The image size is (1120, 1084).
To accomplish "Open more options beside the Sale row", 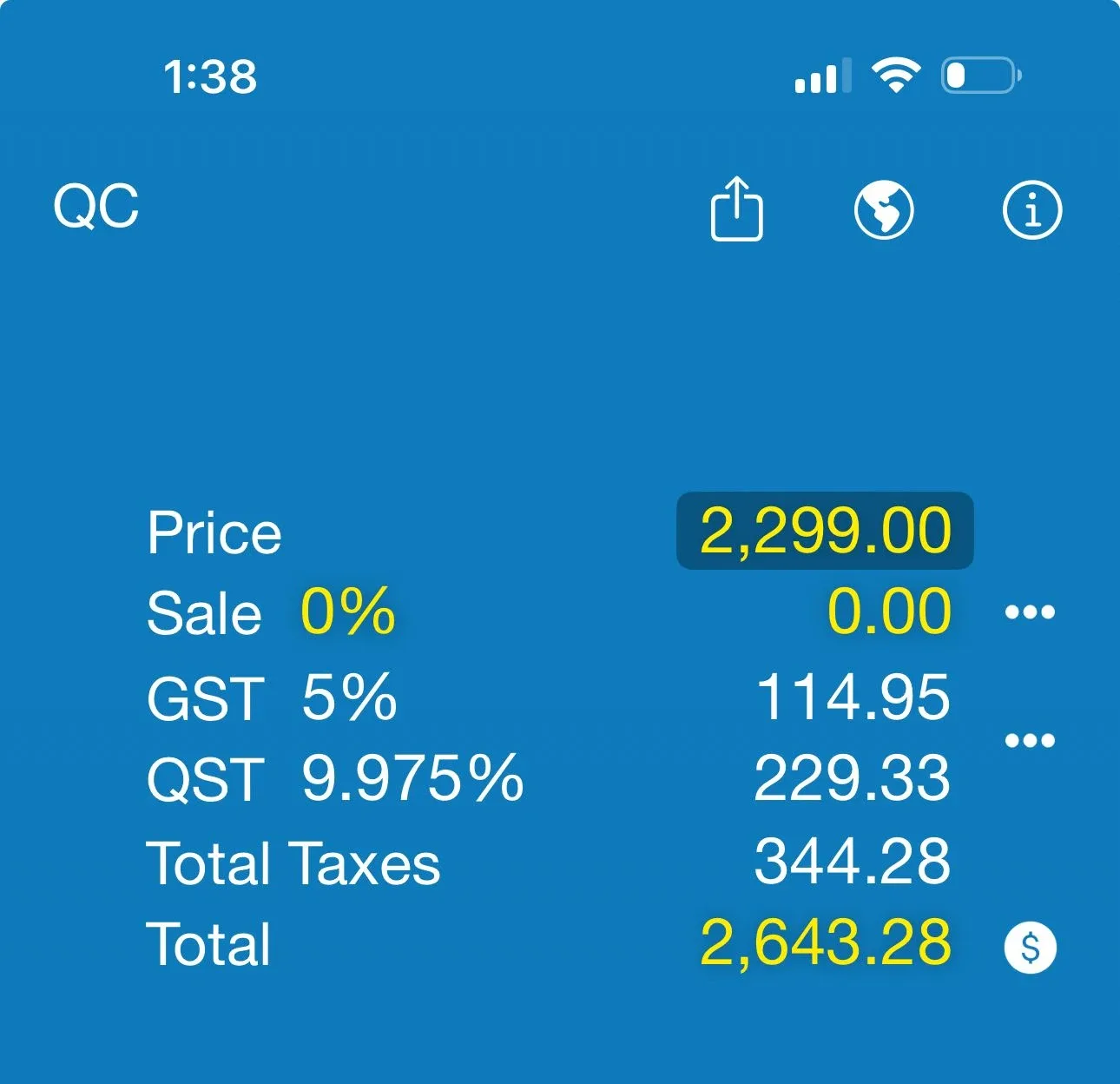I will coord(1030,612).
